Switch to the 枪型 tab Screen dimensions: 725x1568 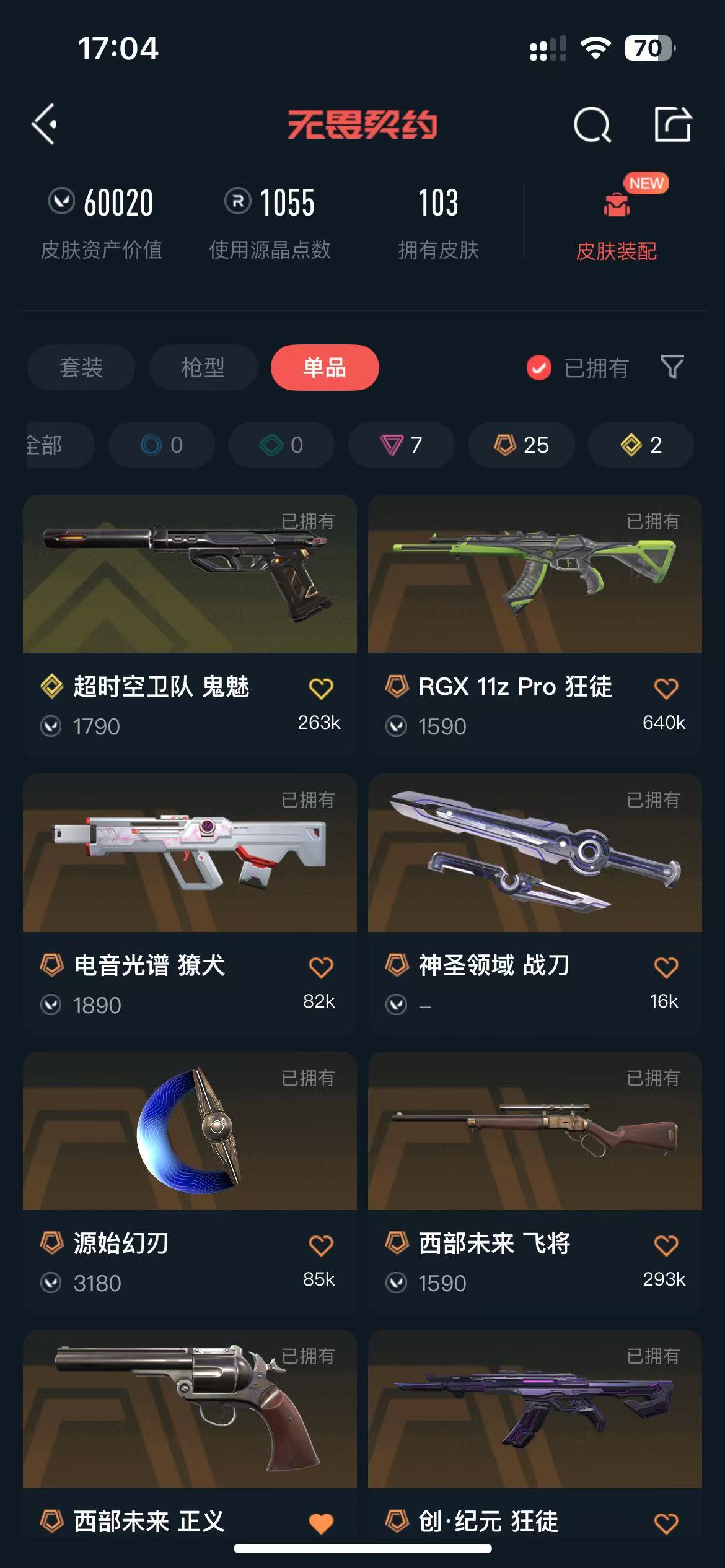[203, 368]
